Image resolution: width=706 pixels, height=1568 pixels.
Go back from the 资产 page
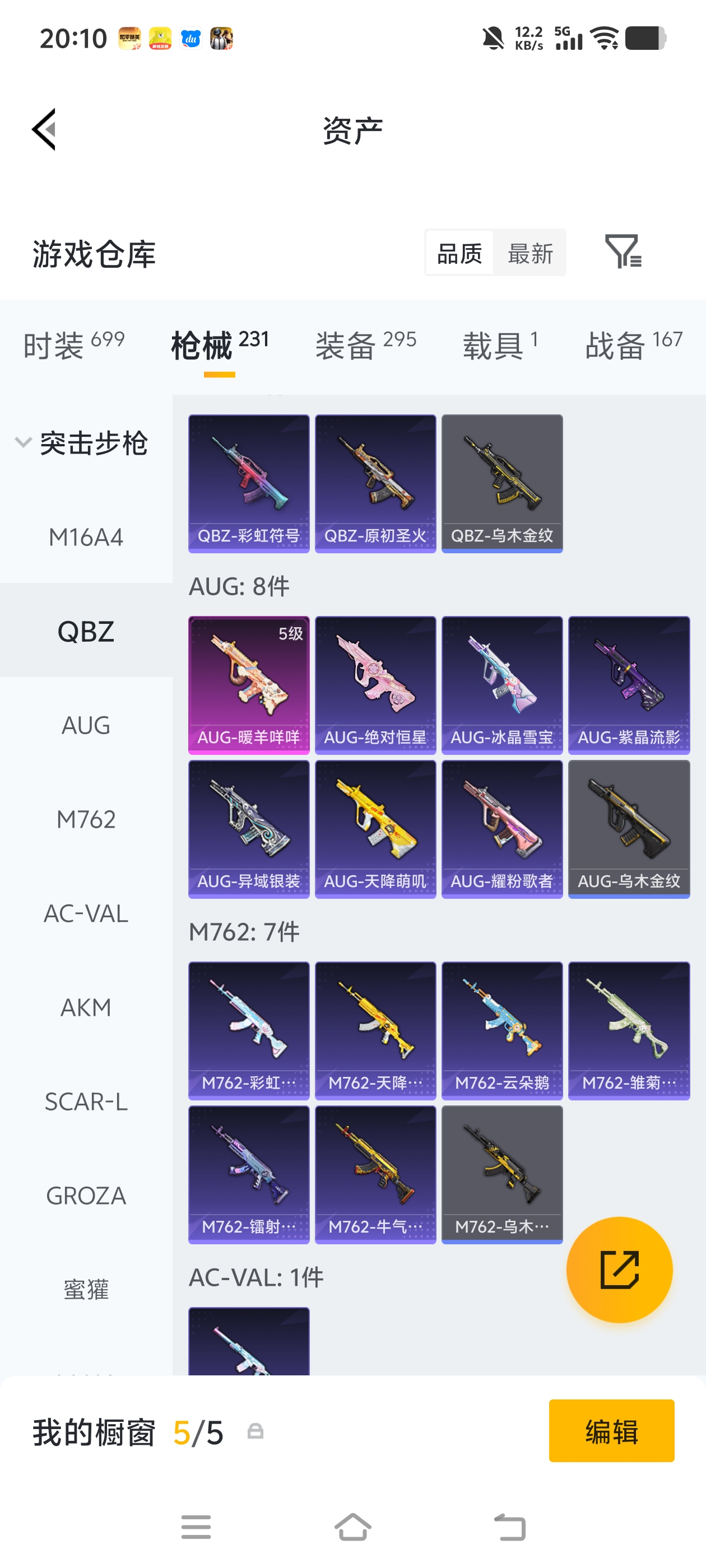(x=44, y=129)
